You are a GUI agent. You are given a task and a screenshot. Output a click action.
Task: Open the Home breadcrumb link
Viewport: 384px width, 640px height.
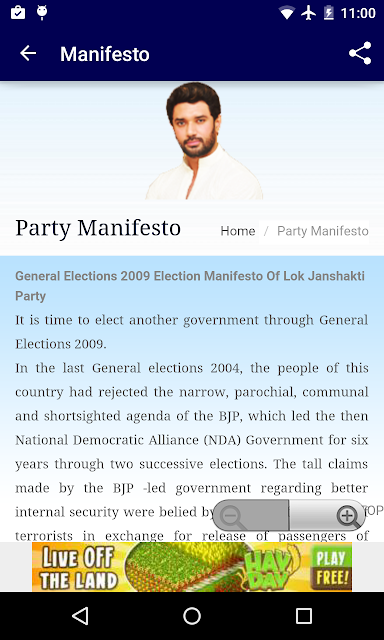(x=238, y=231)
